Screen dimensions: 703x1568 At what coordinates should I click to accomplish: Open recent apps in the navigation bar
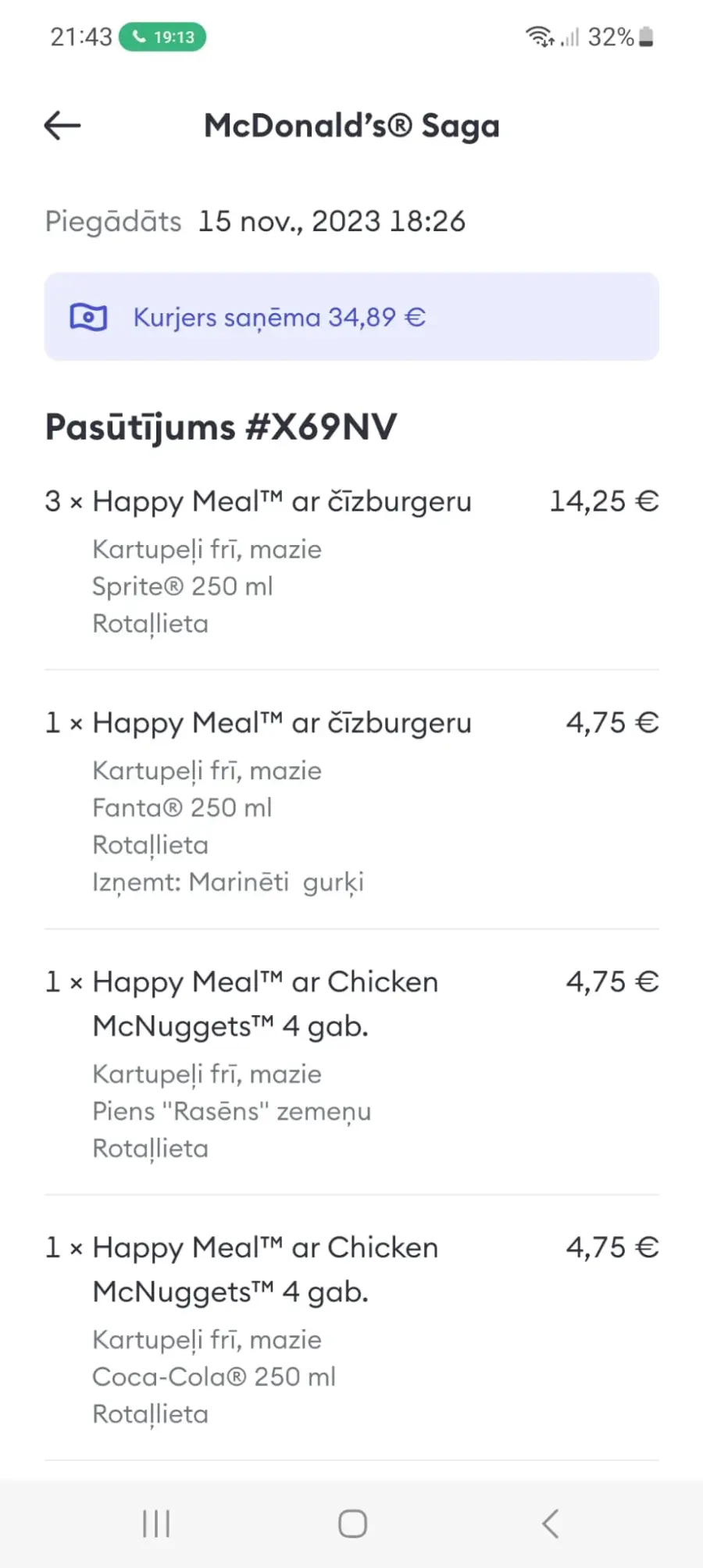[156, 1523]
